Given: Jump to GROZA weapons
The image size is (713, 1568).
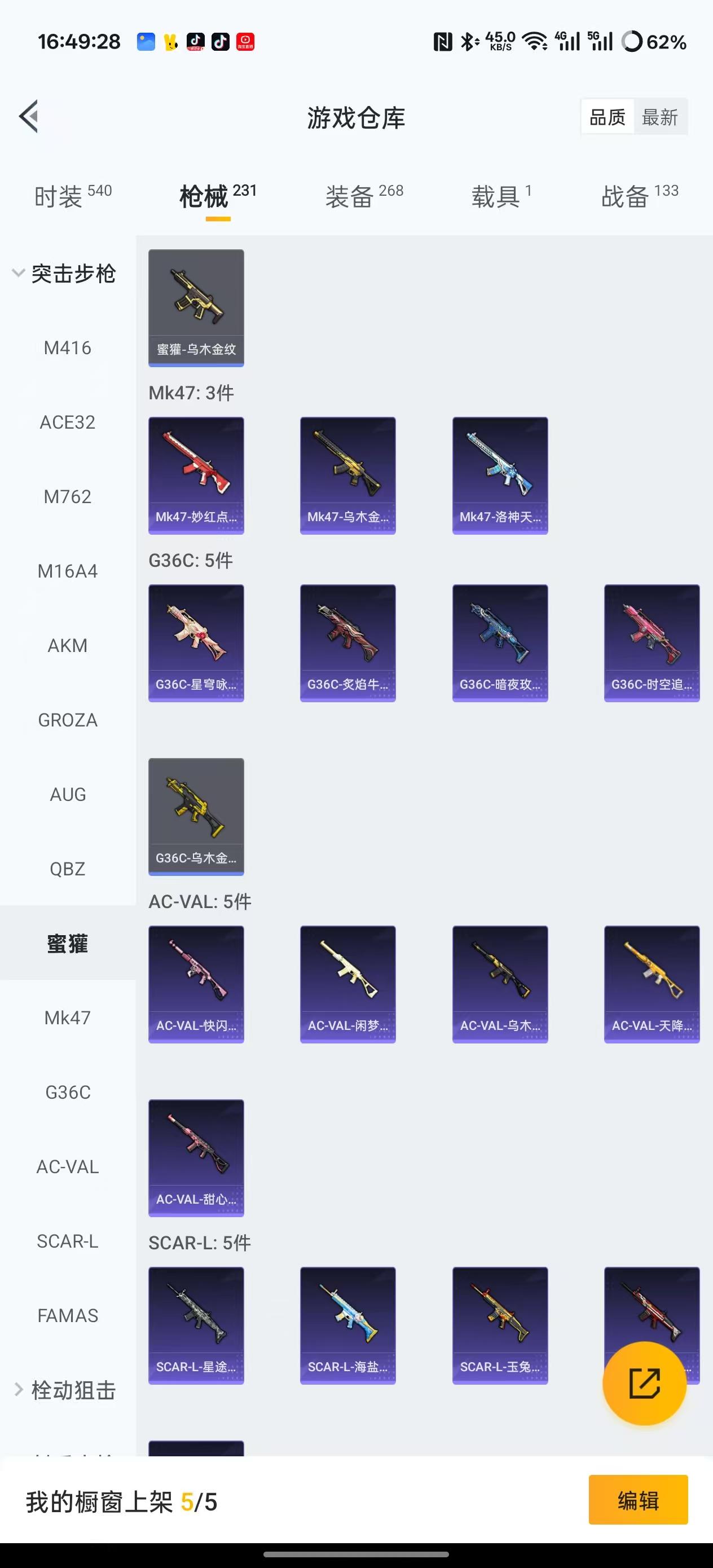Looking at the screenshot, I should [68, 720].
